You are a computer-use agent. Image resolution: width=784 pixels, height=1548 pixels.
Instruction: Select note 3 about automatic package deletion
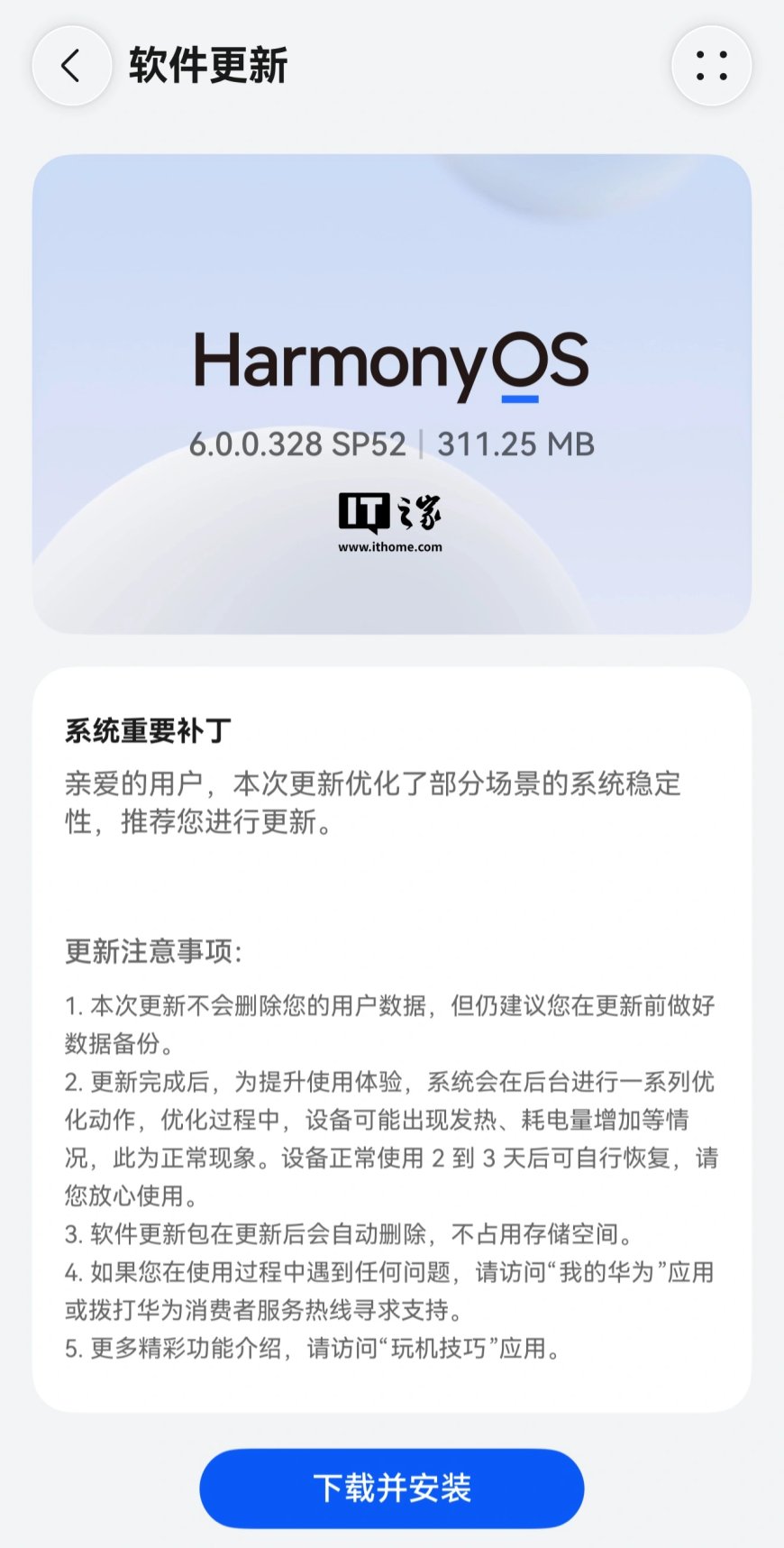pyautogui.click(x=351, y=1235)
